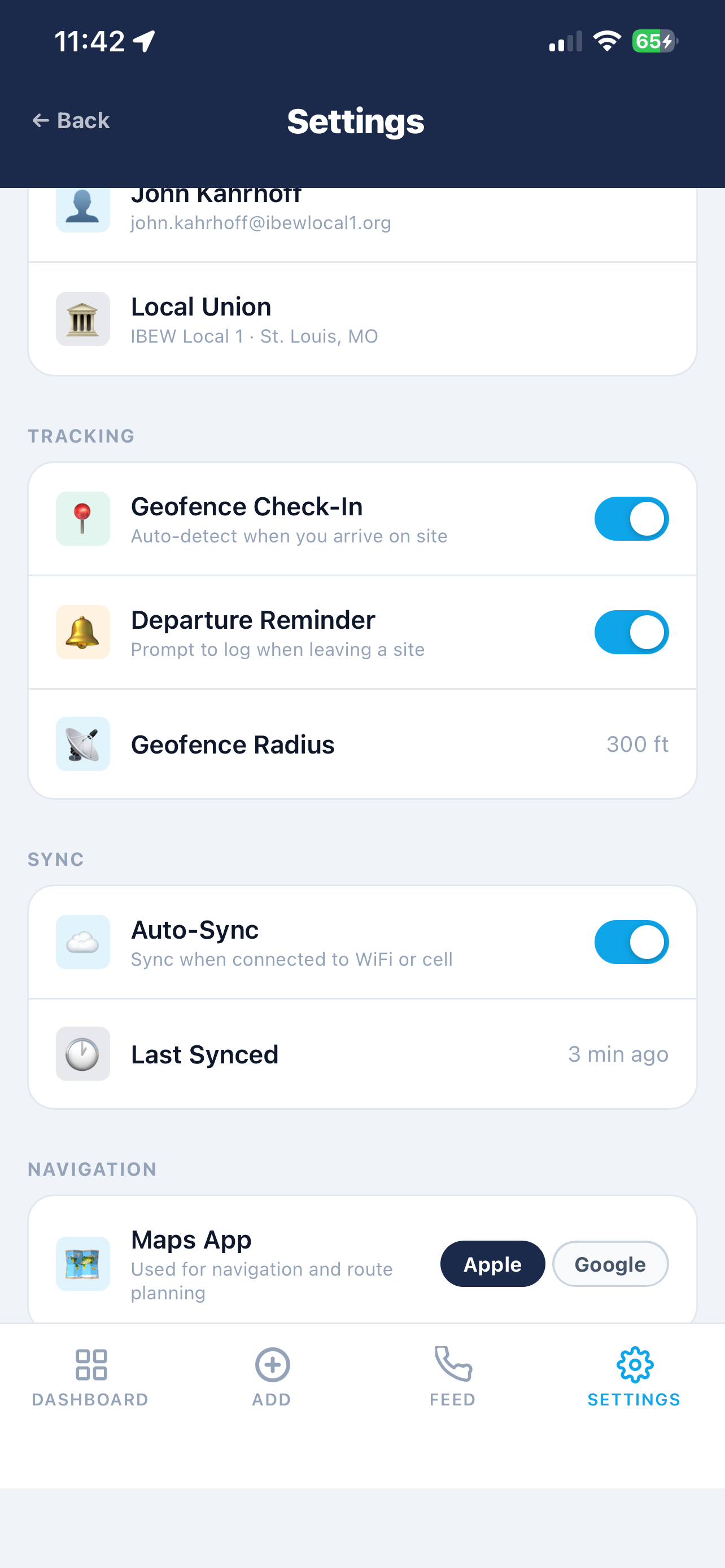725x1568 pixels.
Task: Click the Back button
Action: pos(69,120)
